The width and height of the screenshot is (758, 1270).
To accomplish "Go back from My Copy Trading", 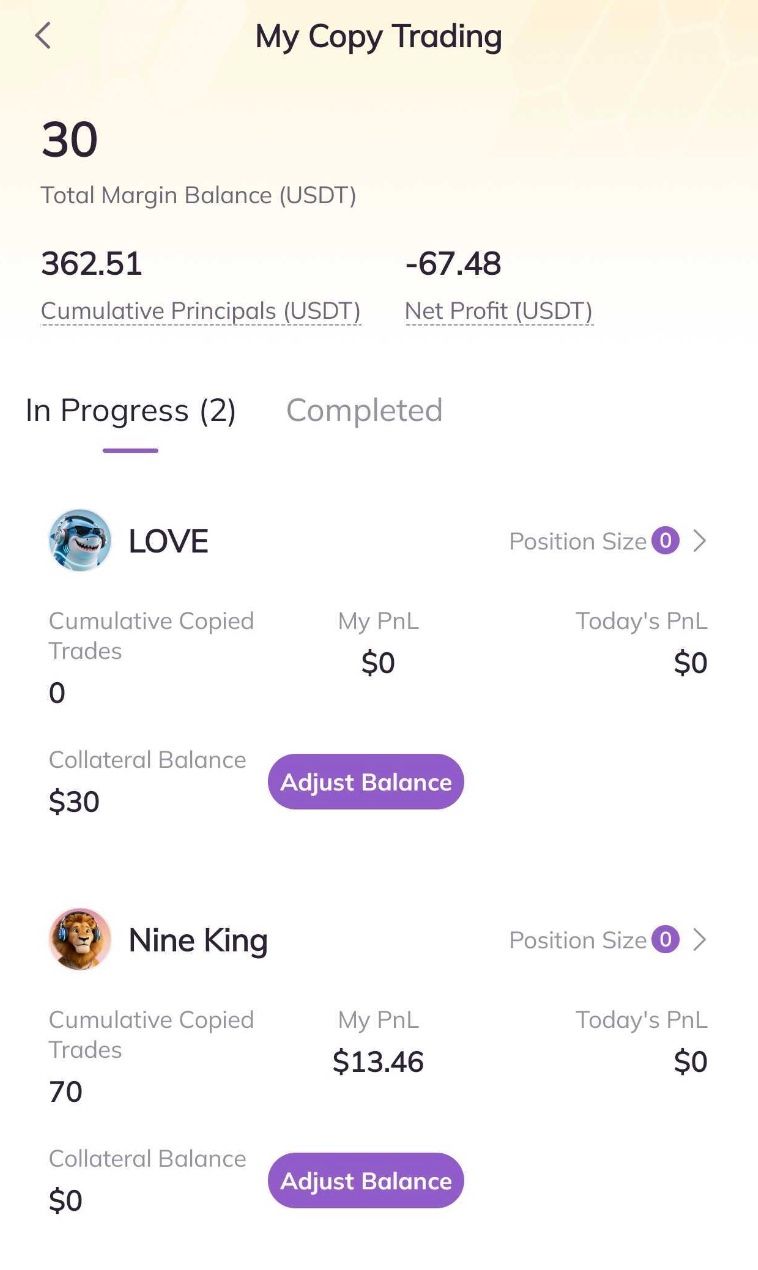I will [42, 37].
